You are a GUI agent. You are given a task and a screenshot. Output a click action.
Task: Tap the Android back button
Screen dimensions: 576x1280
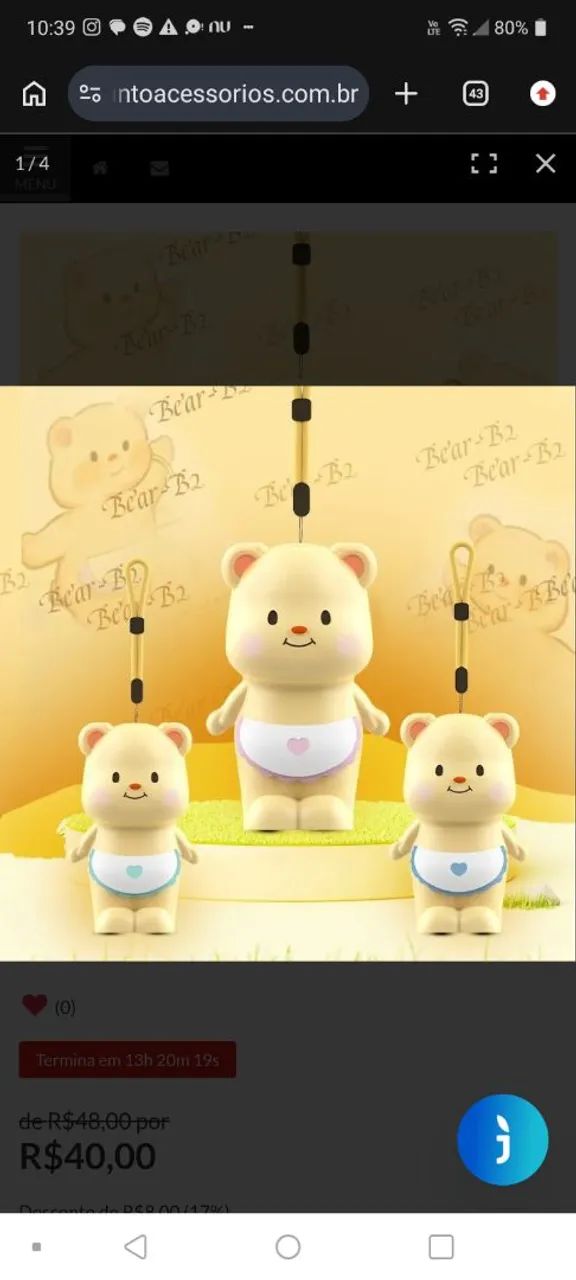click(x=135, y=1246)
